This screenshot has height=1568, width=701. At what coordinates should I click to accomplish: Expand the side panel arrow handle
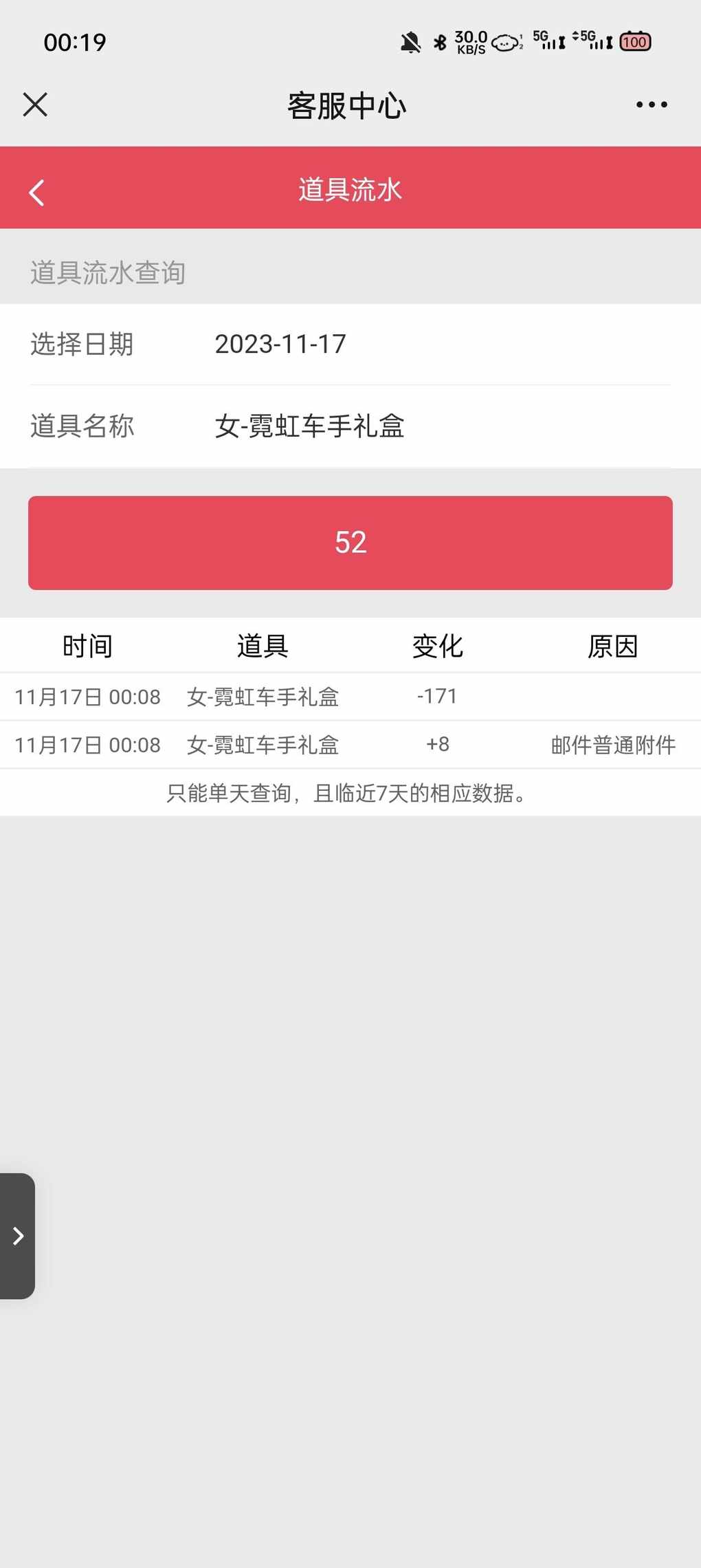tap(18, 1236)
